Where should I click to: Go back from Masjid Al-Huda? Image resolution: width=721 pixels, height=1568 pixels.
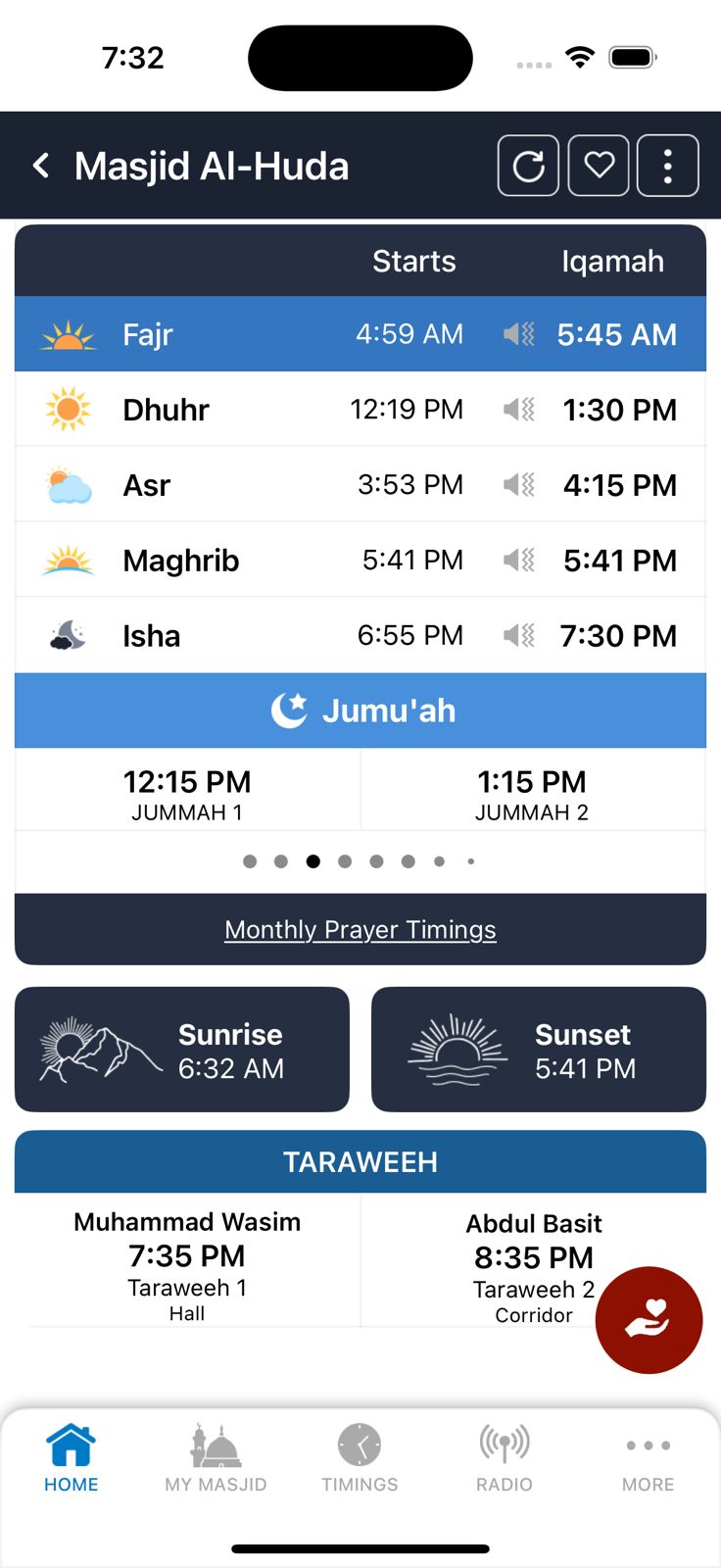(x=41, y=166)
